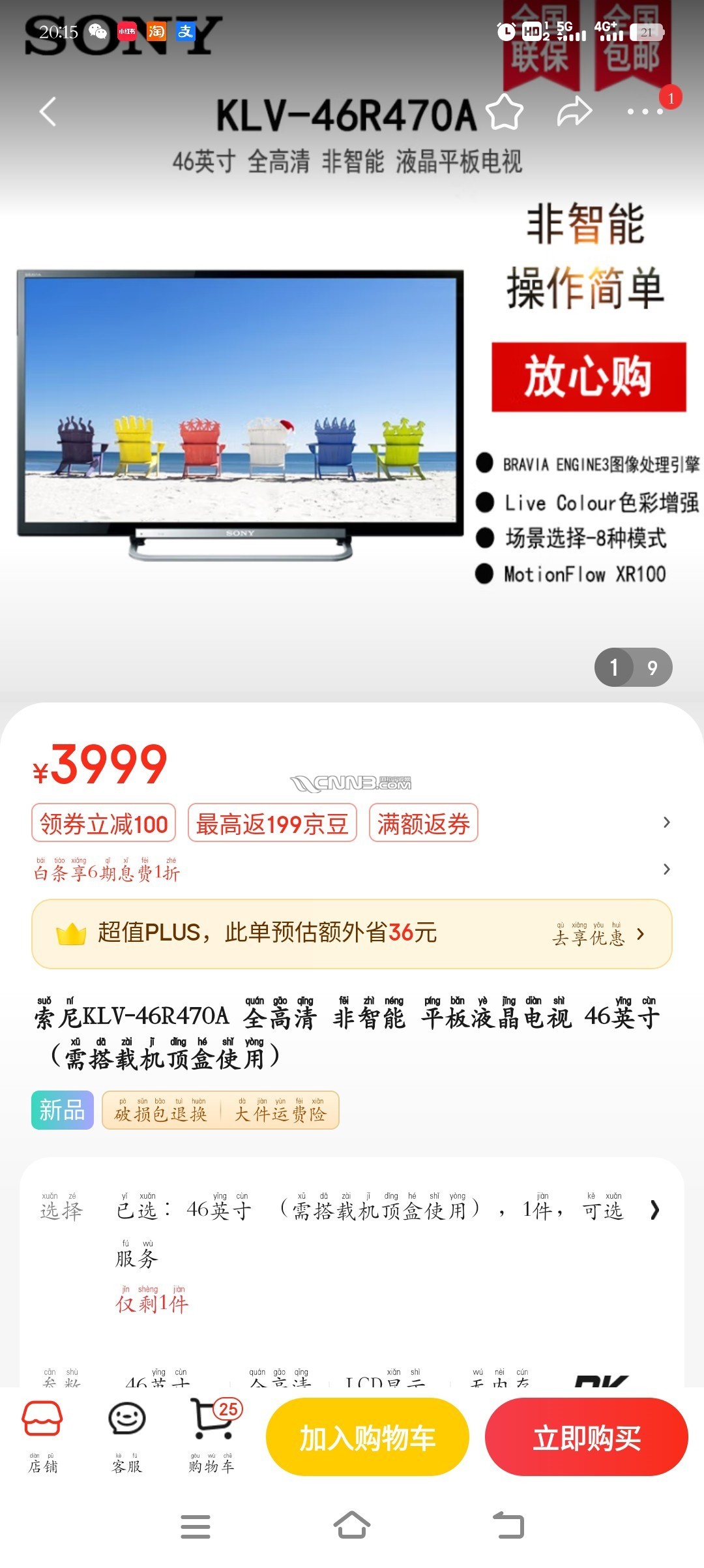Go to the system home screen
This screenshot has width=704, height=1568.
(352, 1526)
